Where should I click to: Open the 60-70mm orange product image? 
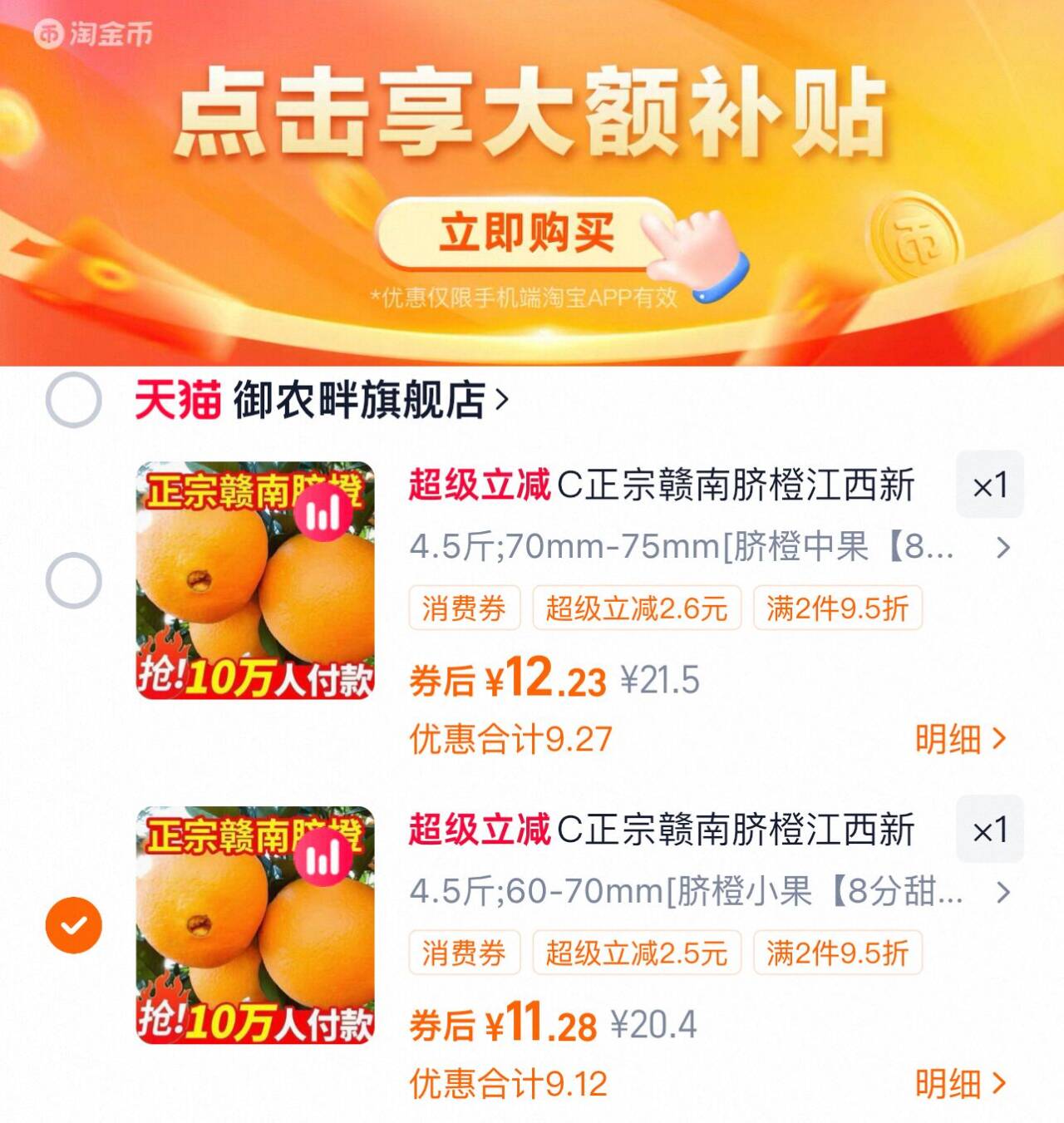pyautogui.click(x=255, y=925)
